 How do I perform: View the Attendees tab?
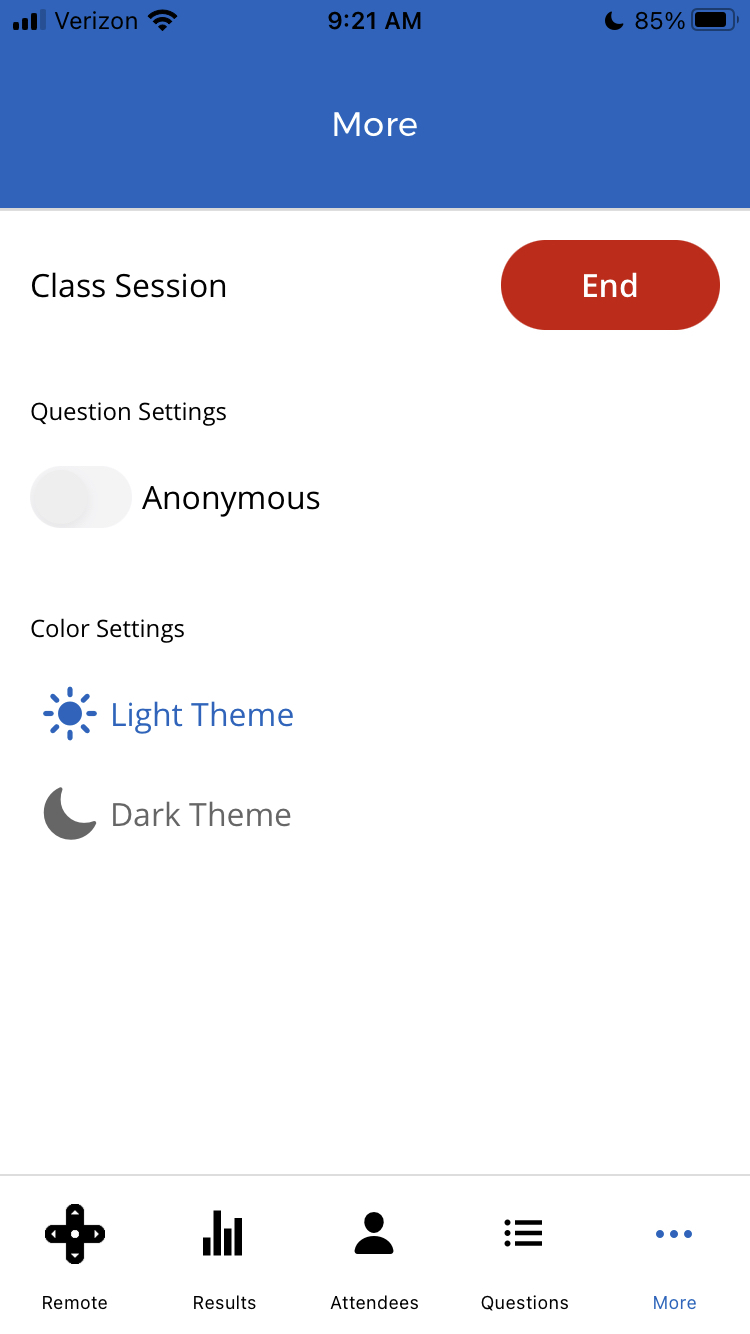tap(375, 1255)
